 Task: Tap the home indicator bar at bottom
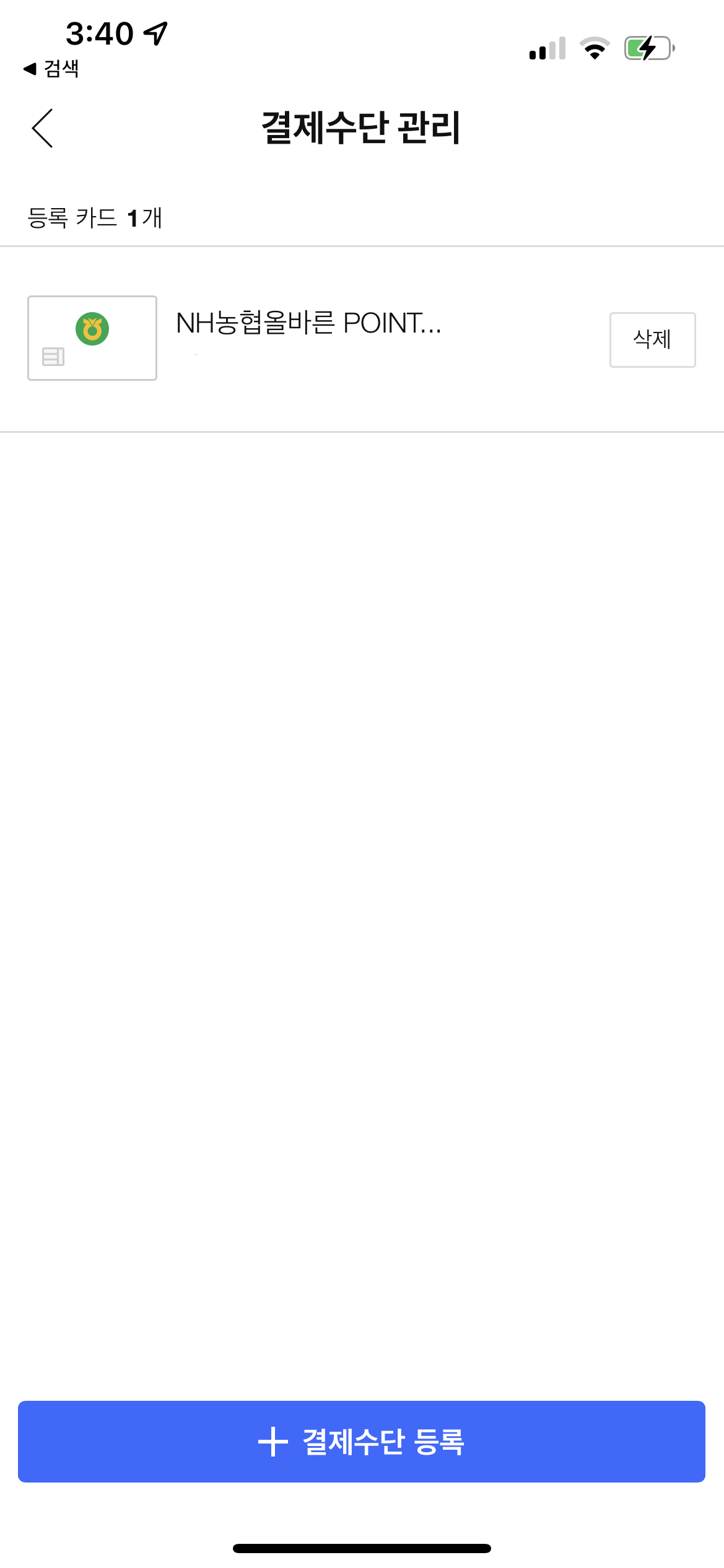[x=362, y=1545]
